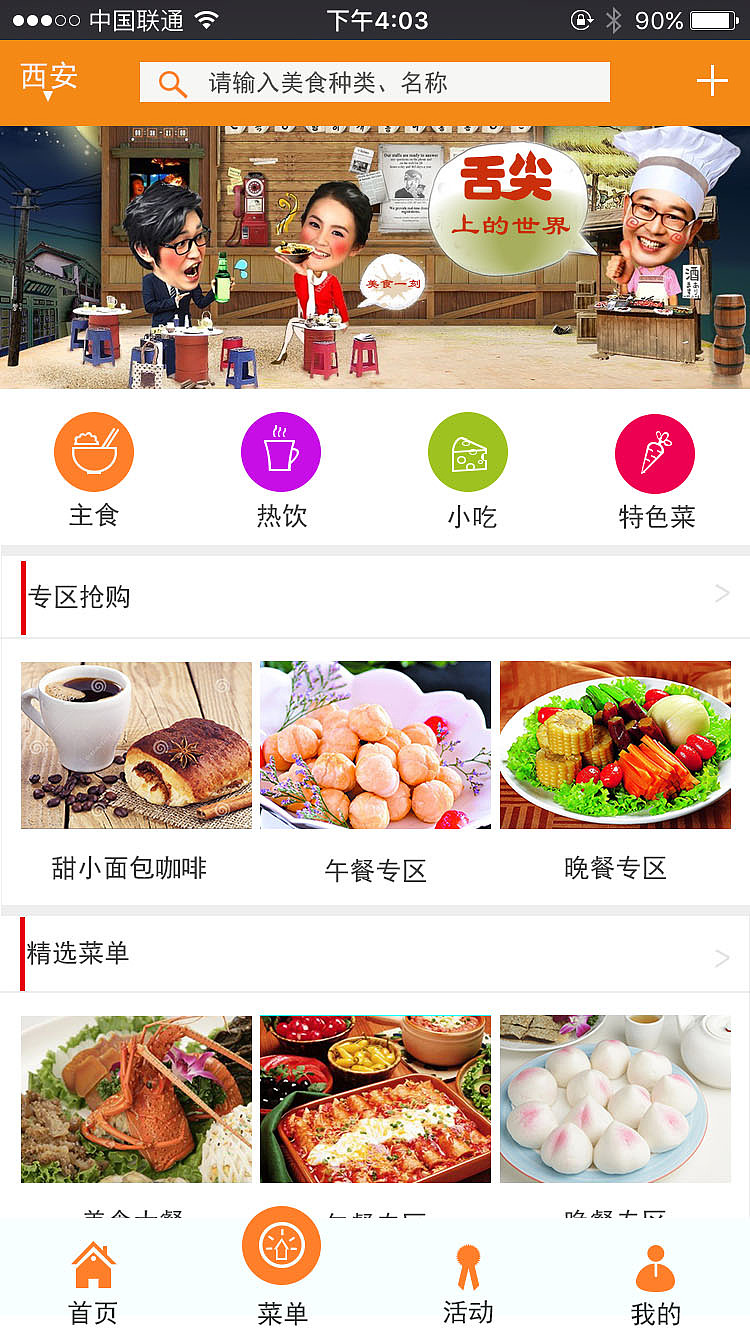Open the 午餐专区 lunch zone link
This screenshot has width=750, height=1334.
(374, 745)
